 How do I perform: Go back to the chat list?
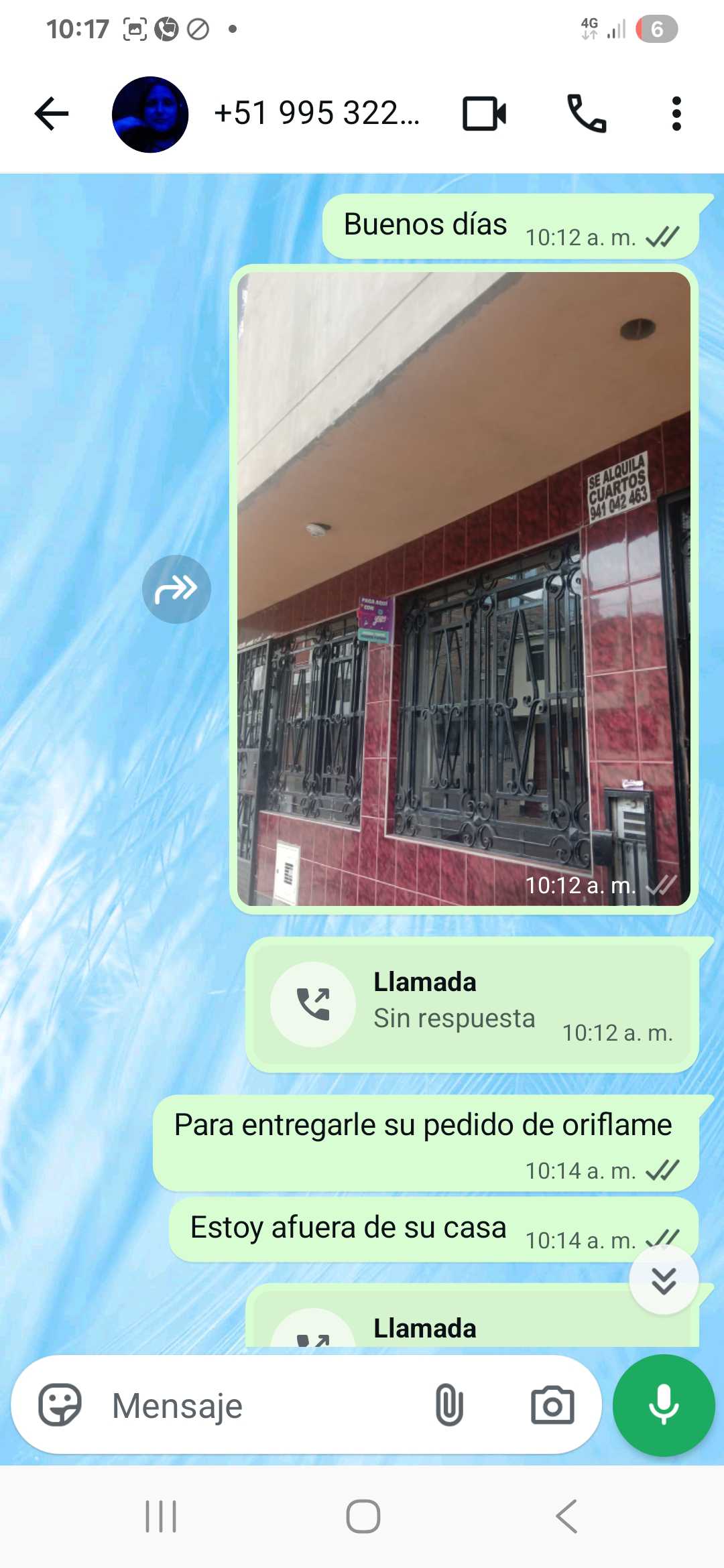click(x=51, y=113)
